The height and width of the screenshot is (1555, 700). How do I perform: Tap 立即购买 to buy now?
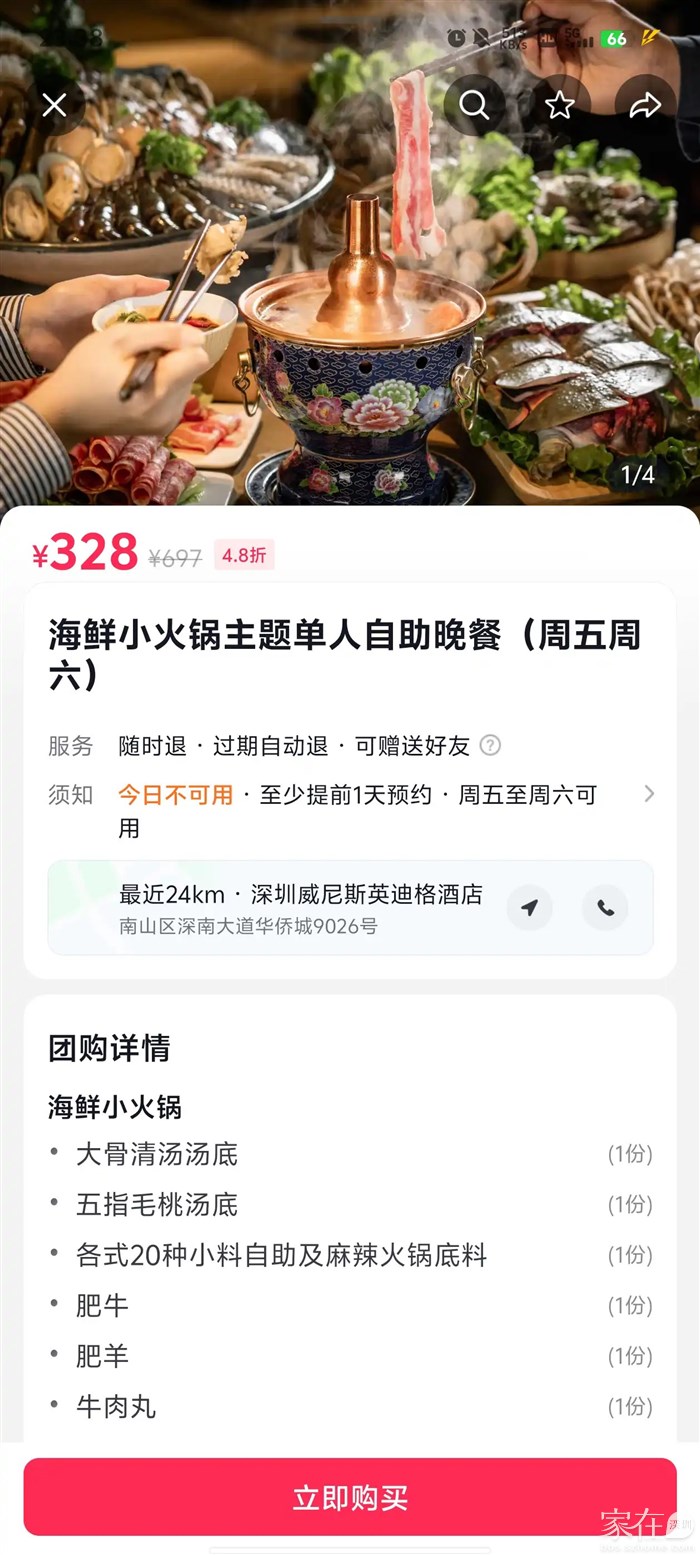[350, 1497]
